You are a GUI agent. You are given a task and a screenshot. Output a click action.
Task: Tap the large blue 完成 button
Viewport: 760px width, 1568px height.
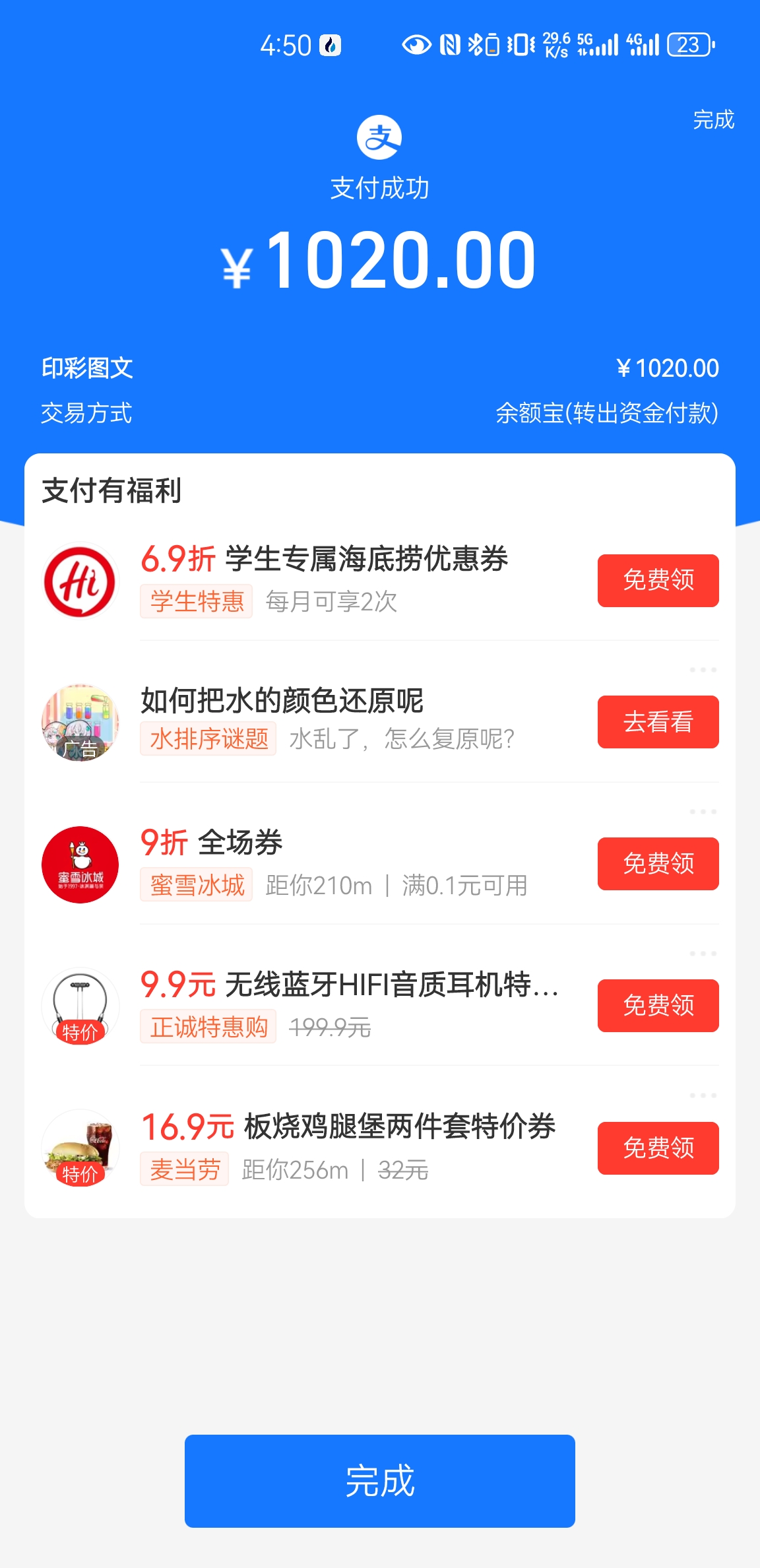[x=379, y=1480]
